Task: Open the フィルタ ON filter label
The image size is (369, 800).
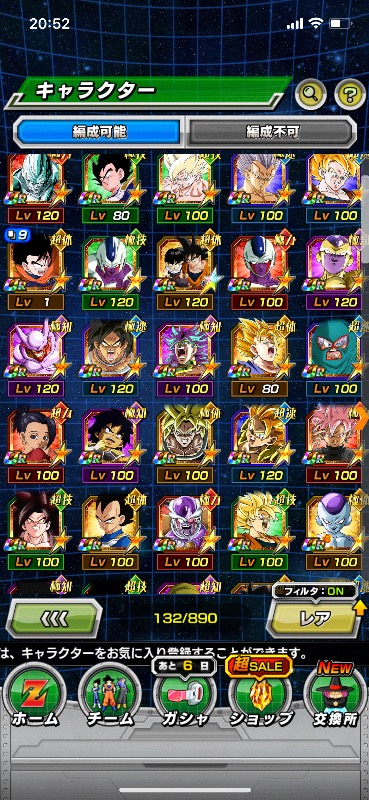Action: click(x=314, y=591)
